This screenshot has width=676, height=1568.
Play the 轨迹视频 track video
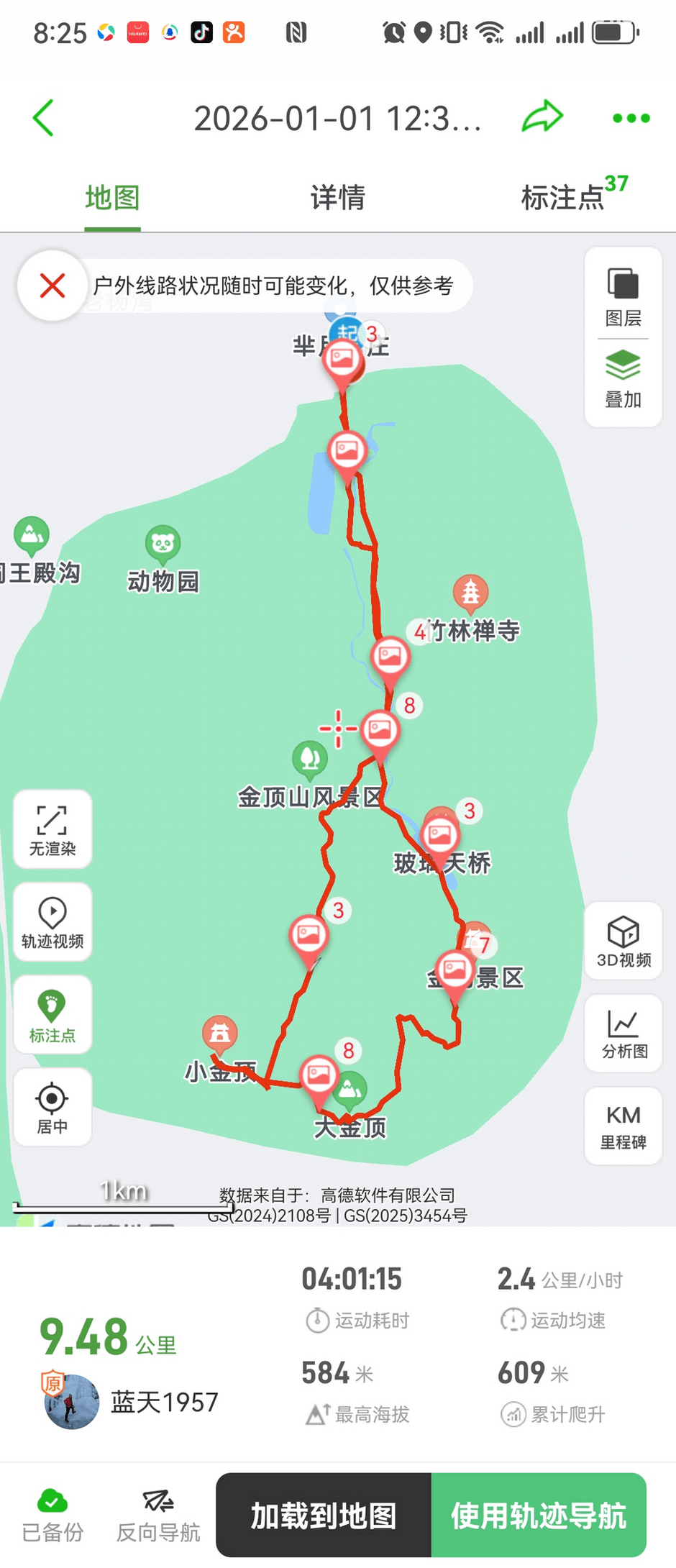(52, 922)
